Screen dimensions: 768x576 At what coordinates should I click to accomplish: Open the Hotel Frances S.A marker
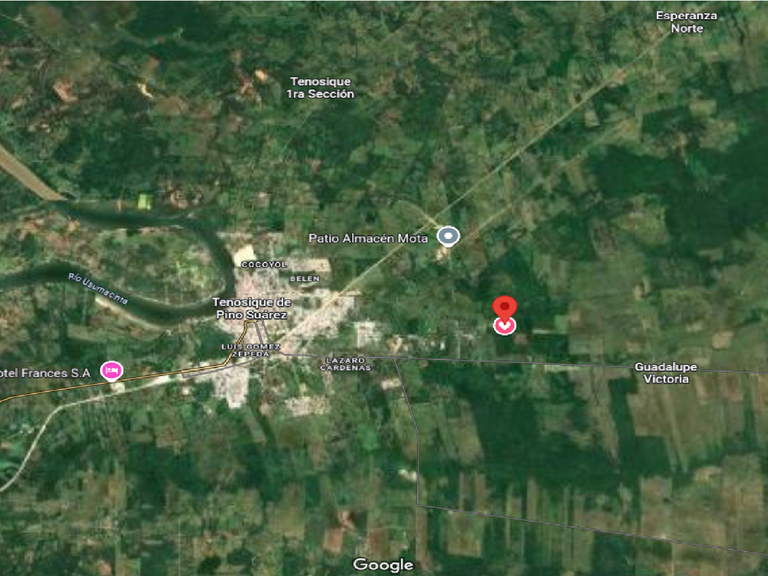point(111,371)
